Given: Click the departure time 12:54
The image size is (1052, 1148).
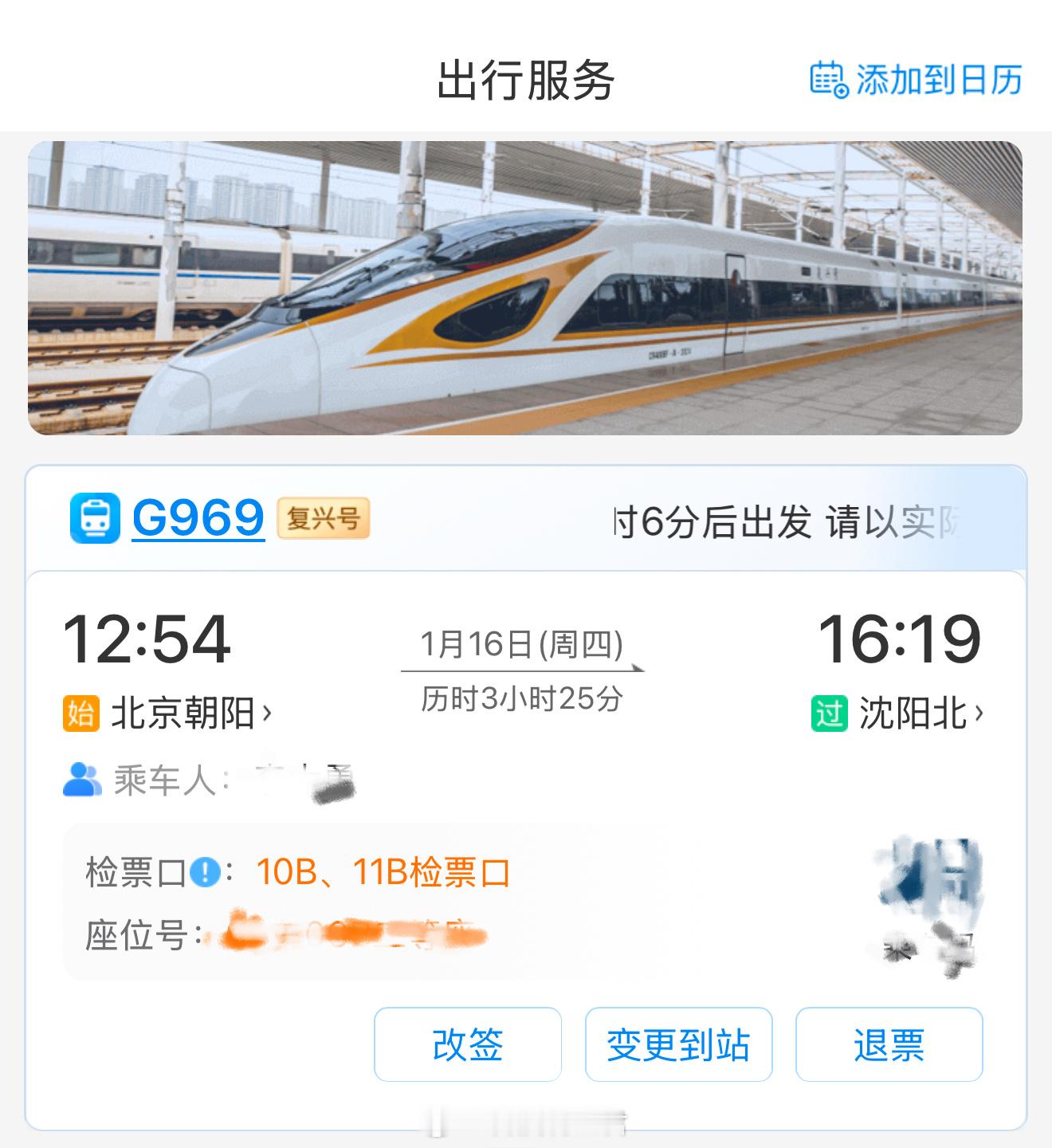Looking at the screenshot, I should point(148,638).
